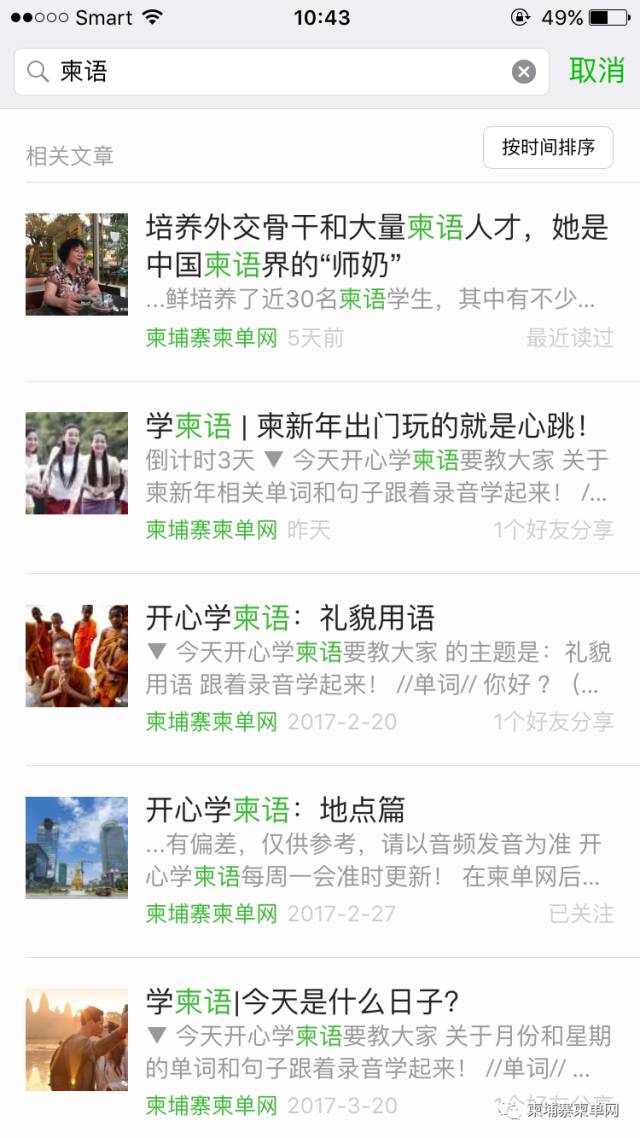Tap 取消 to cancel the search
The height and width of the screenshot is (1138, 640).
pos(597,71)
